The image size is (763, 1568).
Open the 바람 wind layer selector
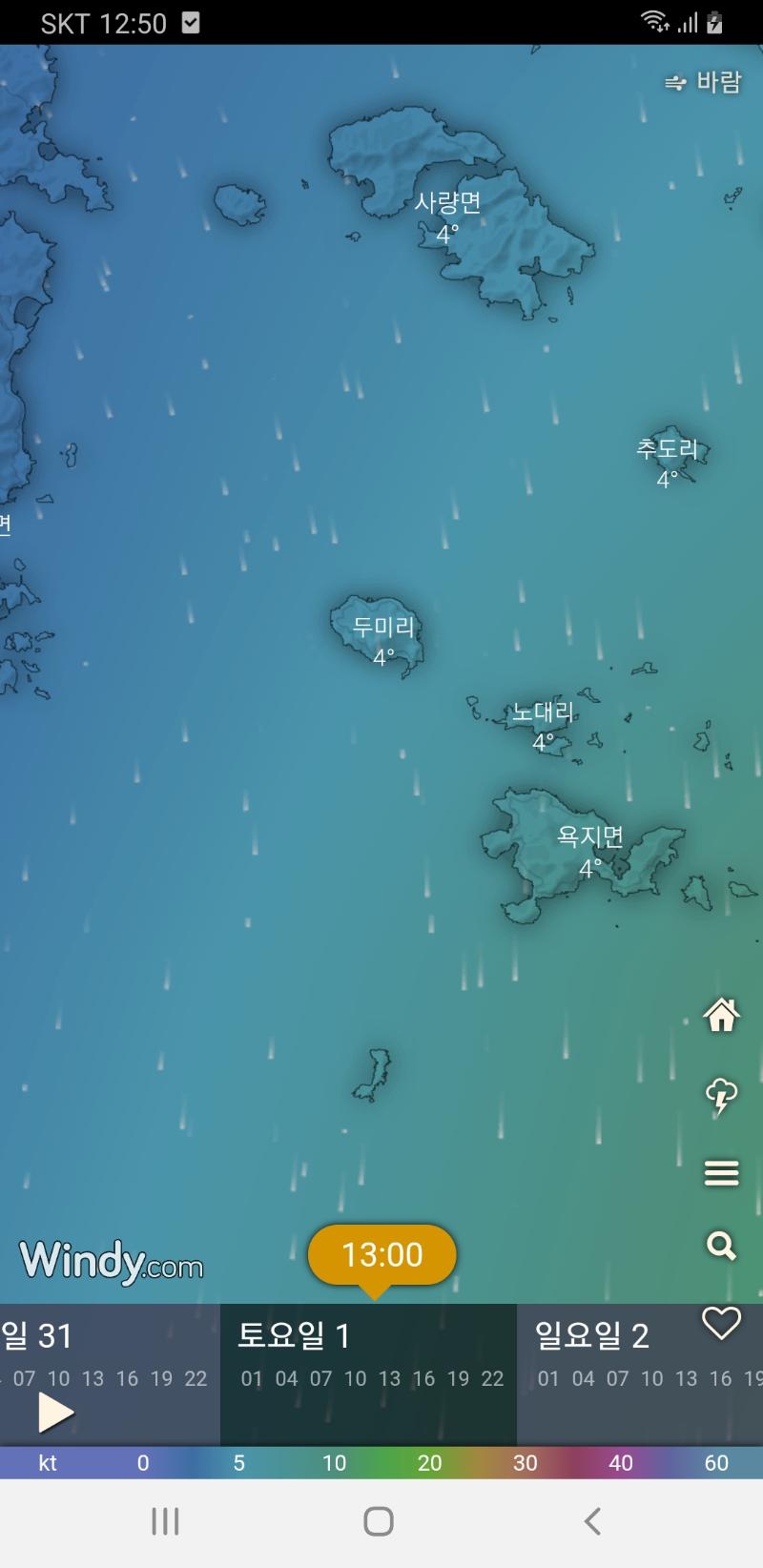pyautogui.click(x=704, y=83)
